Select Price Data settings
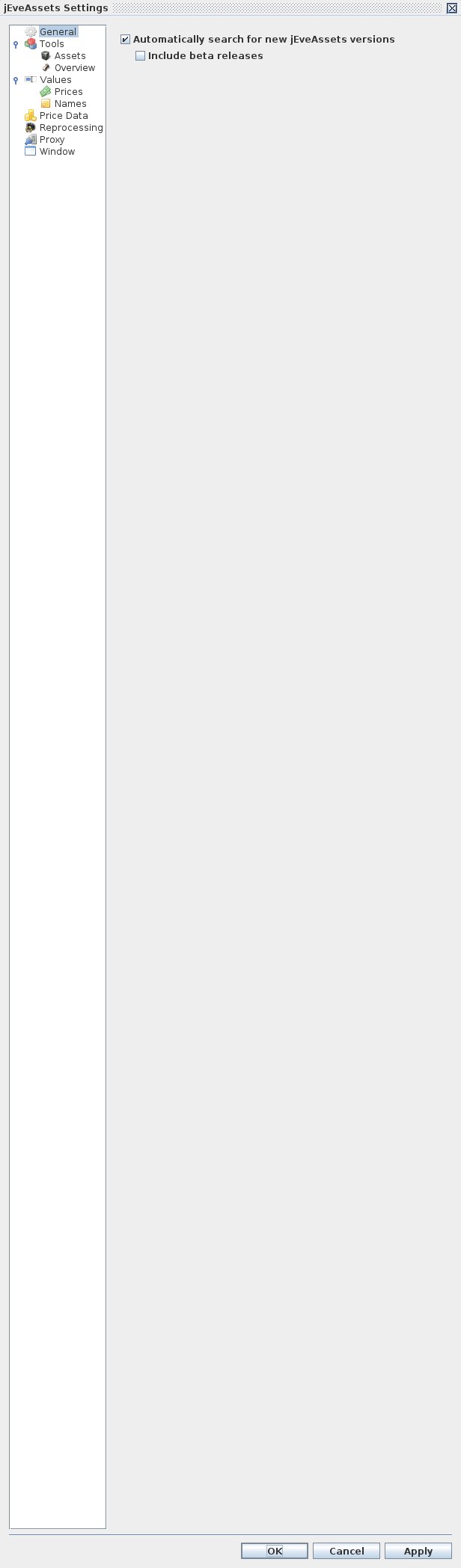Screen dimensions: 461x1568 [64, 116]
